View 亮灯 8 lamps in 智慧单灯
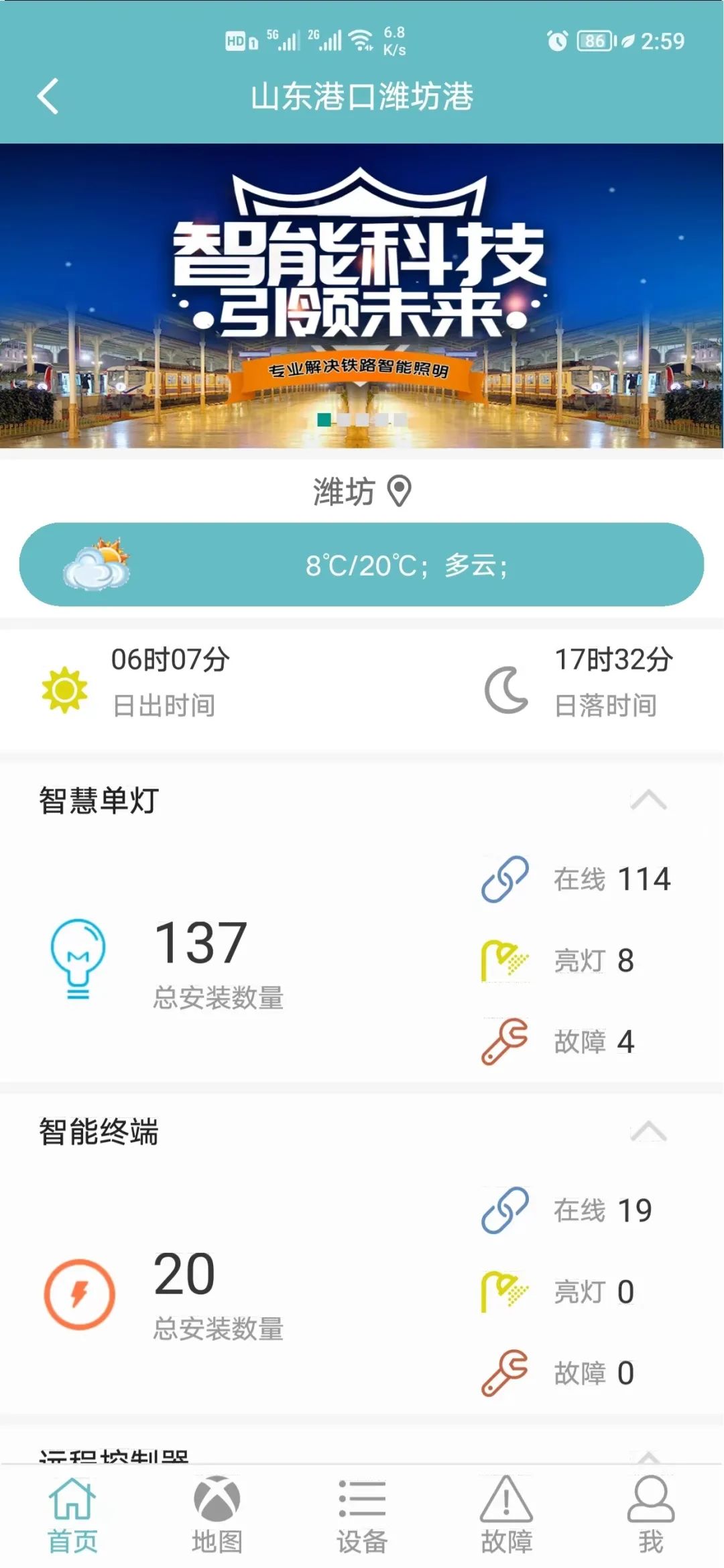Image resolution: width=724 pixels, height=1568 pixels. [x=558, y=960]
